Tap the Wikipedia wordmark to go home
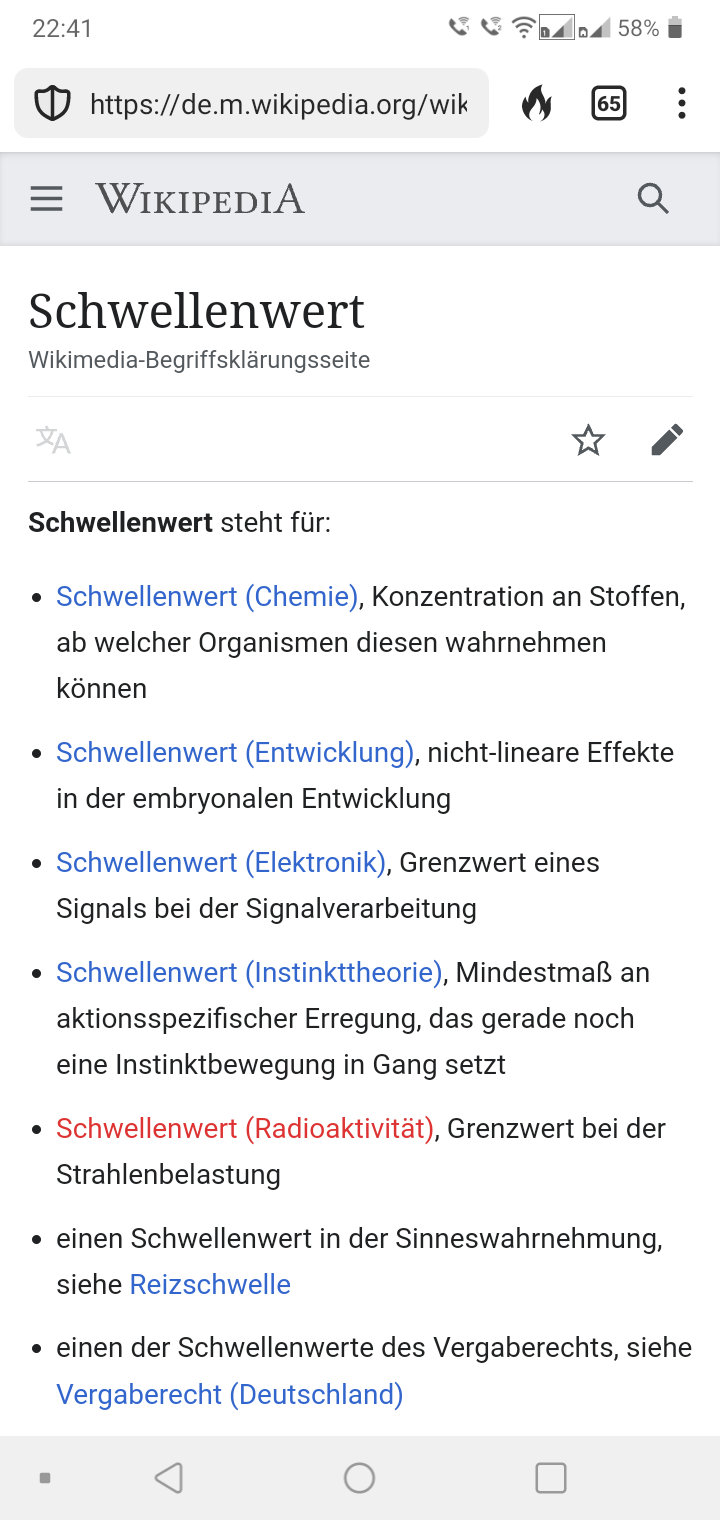This screenshot has height=1520, width=720. tap(200, 199)
